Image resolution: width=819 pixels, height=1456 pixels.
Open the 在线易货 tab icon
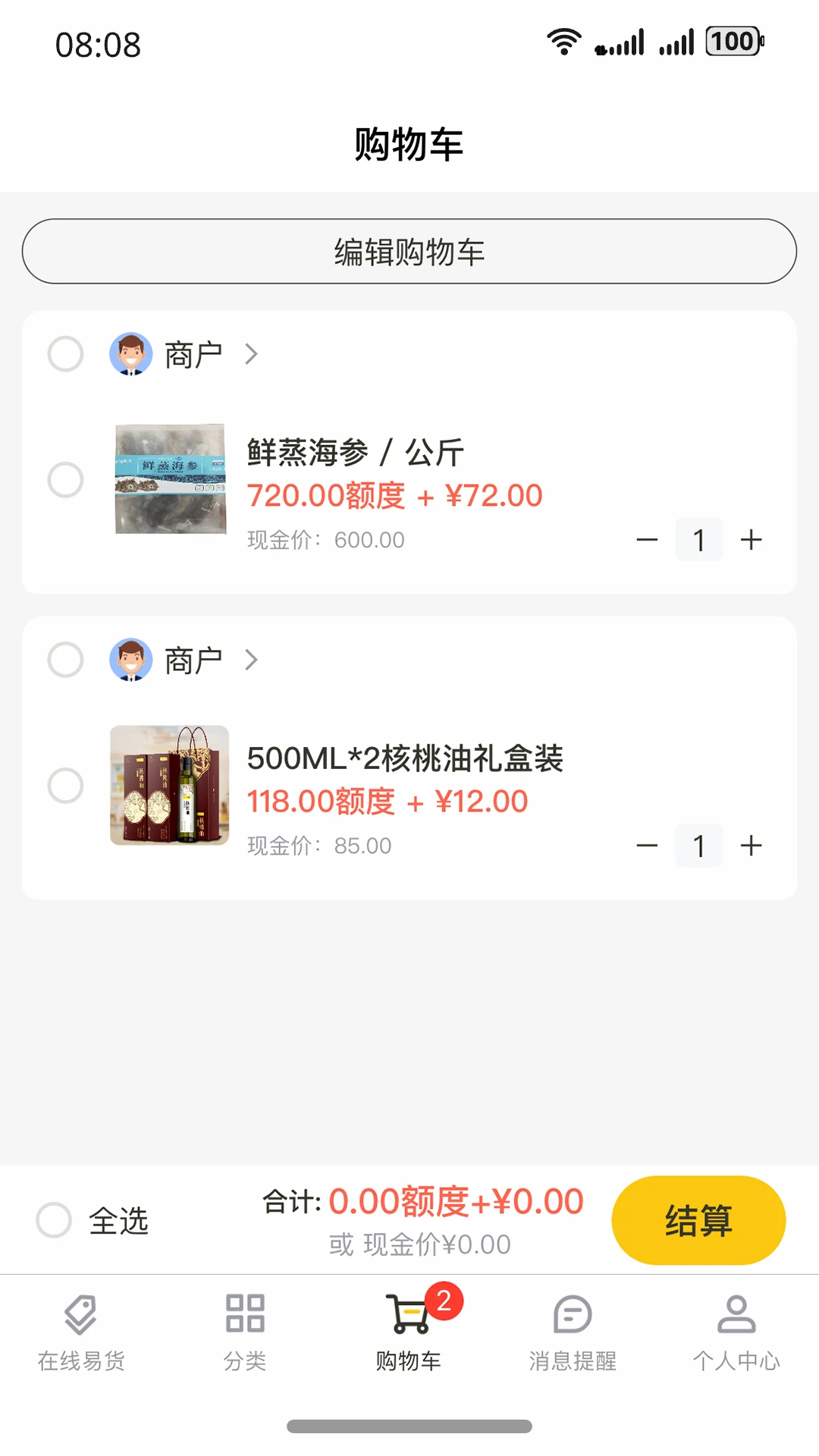(81, 1319)
